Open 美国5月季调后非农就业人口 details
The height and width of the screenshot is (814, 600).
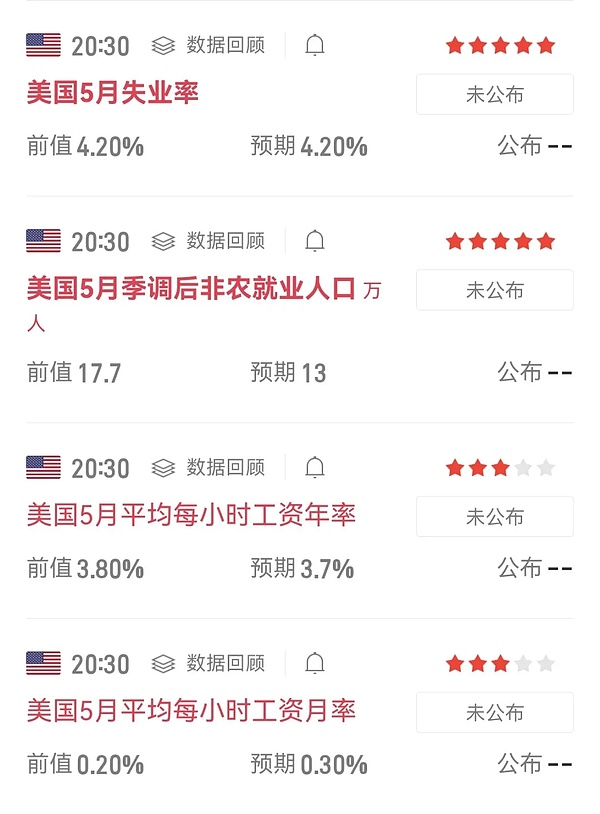190,290
